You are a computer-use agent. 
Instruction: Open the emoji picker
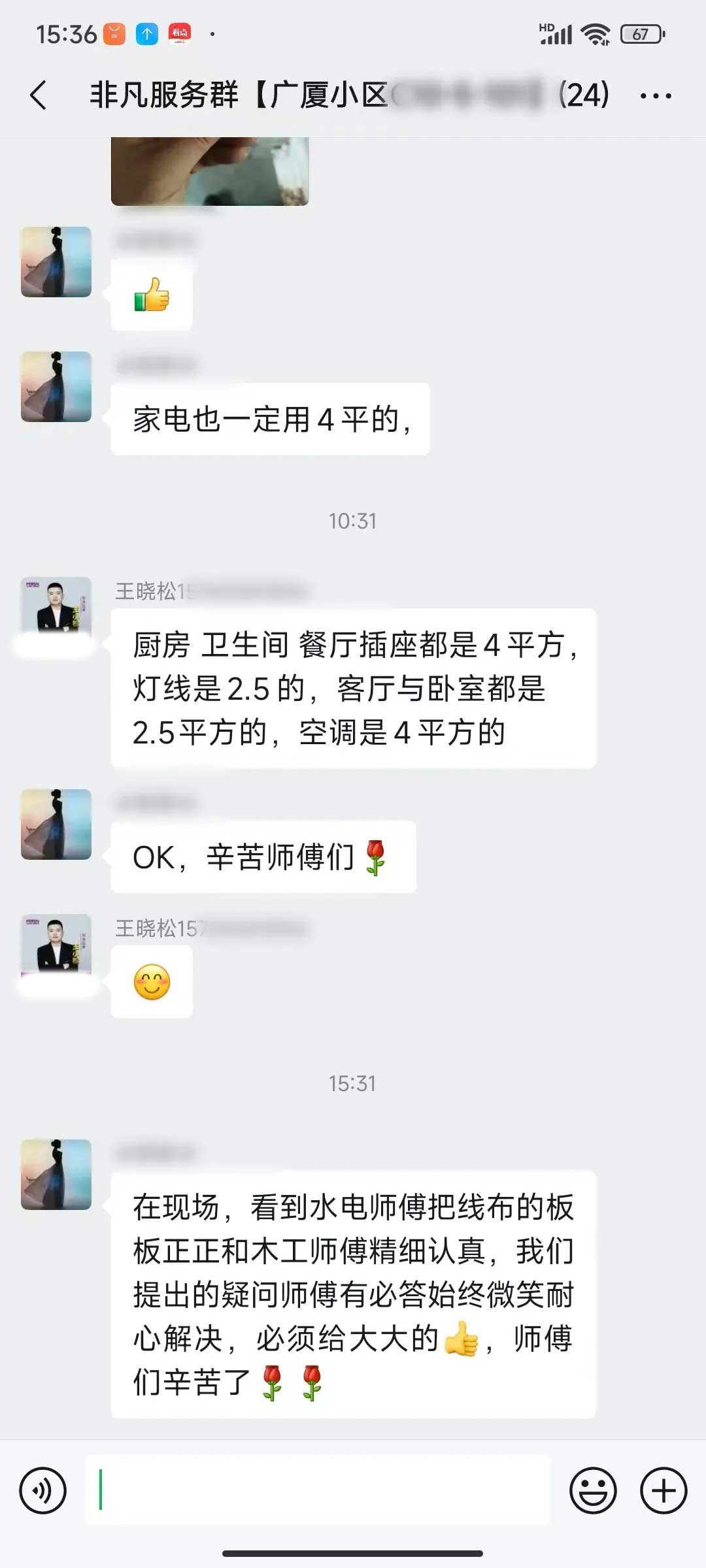tap(593, 1490)
